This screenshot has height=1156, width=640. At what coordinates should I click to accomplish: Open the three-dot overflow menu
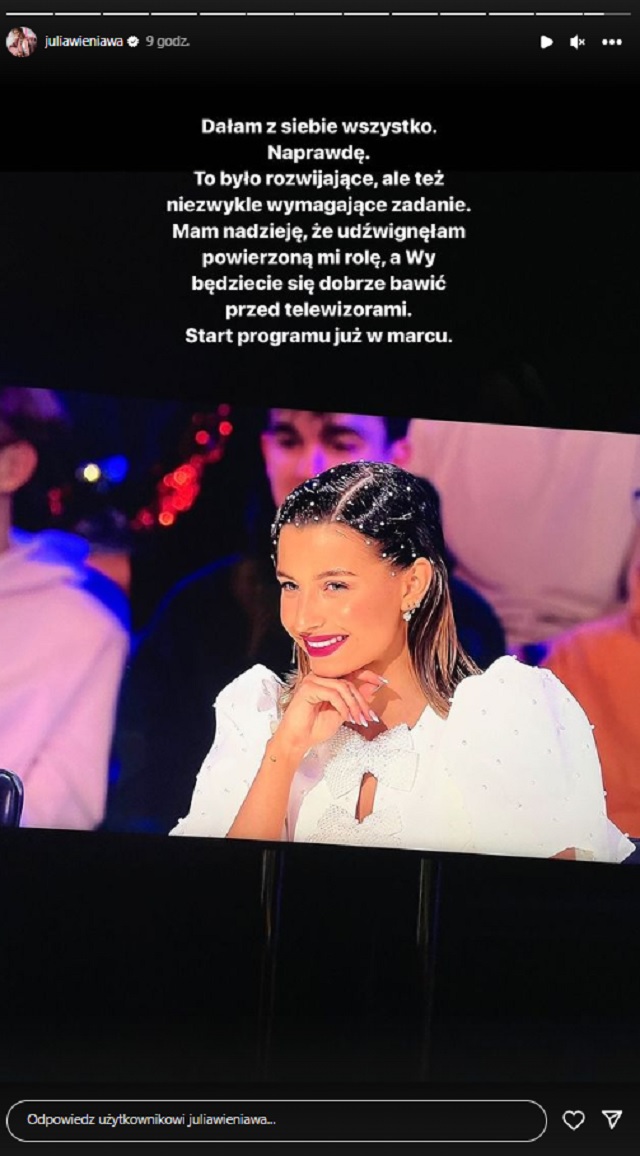pos(611,42)
